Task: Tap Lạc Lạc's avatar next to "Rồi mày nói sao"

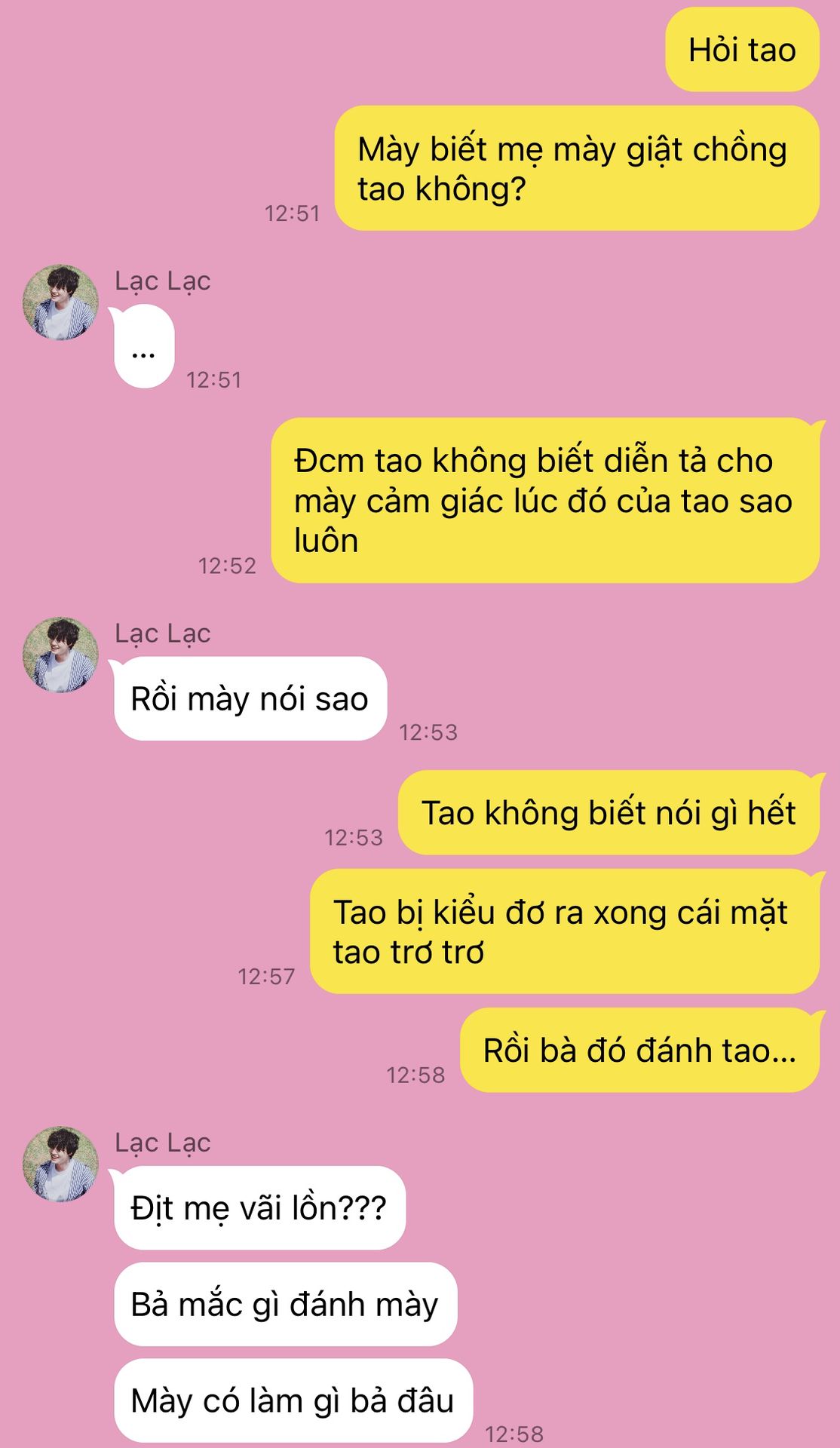Action: (61, 655)
